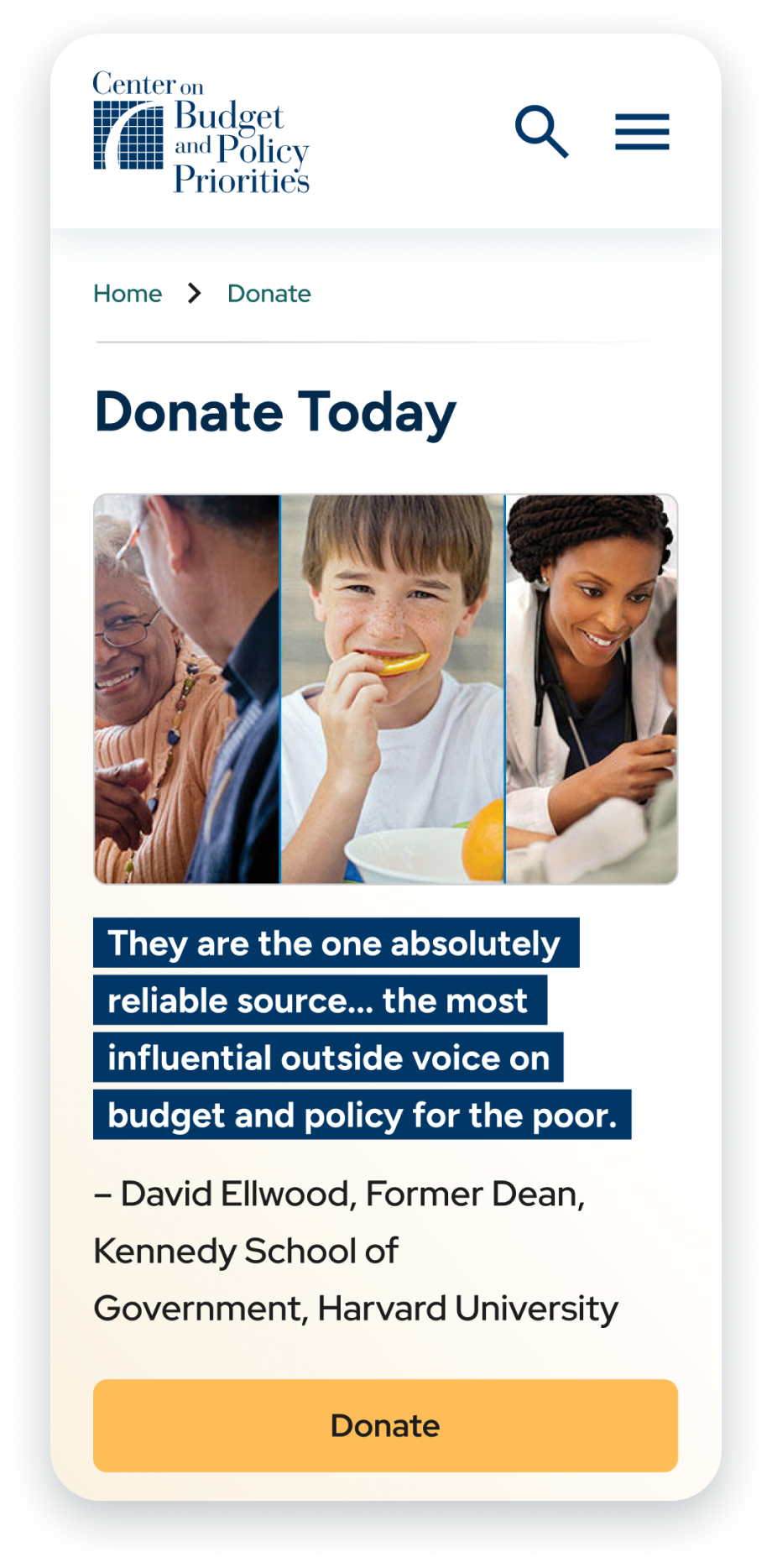The height and width of the screenshot is (1568, 772).
Task: Tap the yellow Donate button
Action: tap(385, 1425)
